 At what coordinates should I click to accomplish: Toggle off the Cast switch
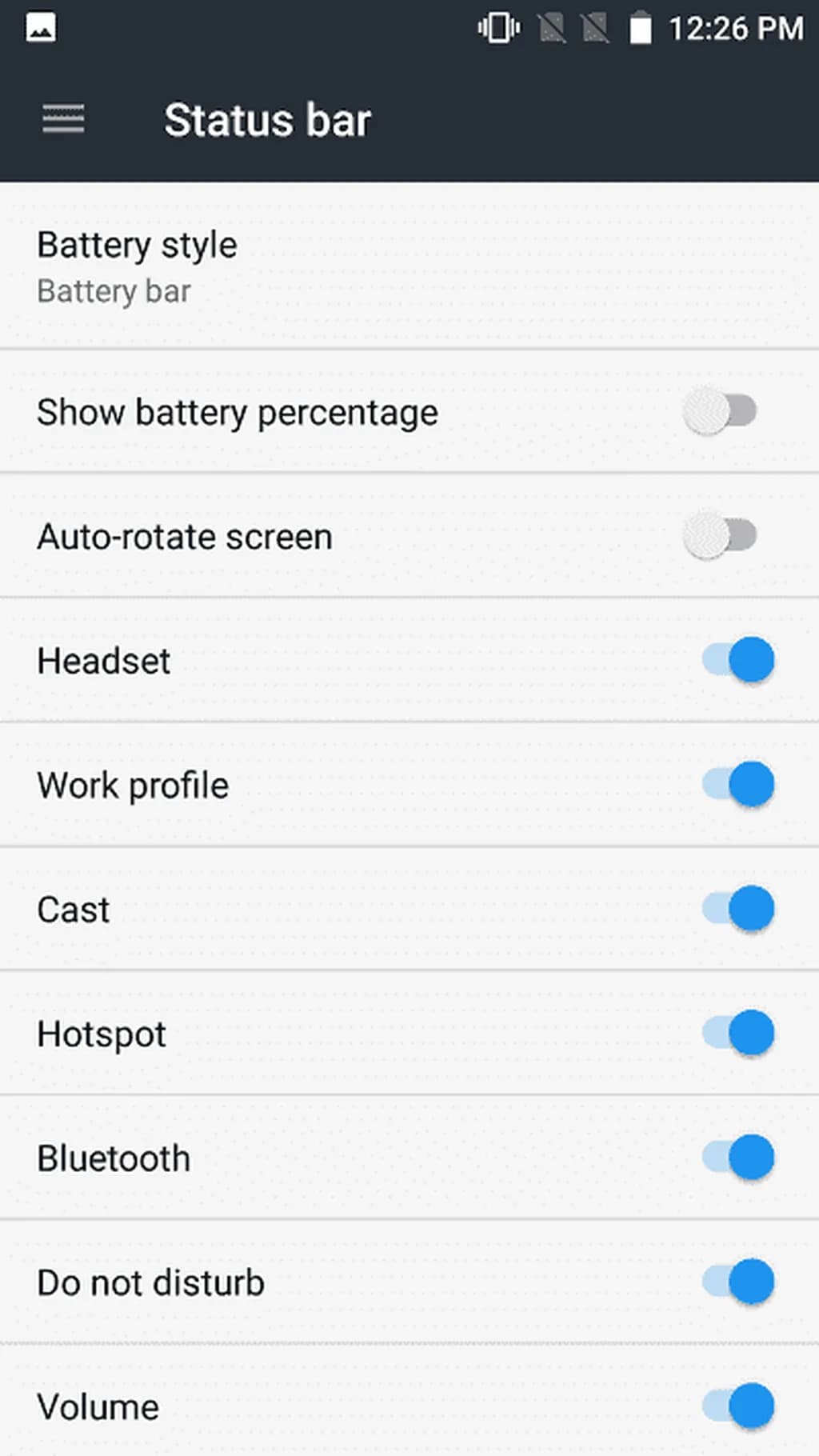tap(737, 909)
